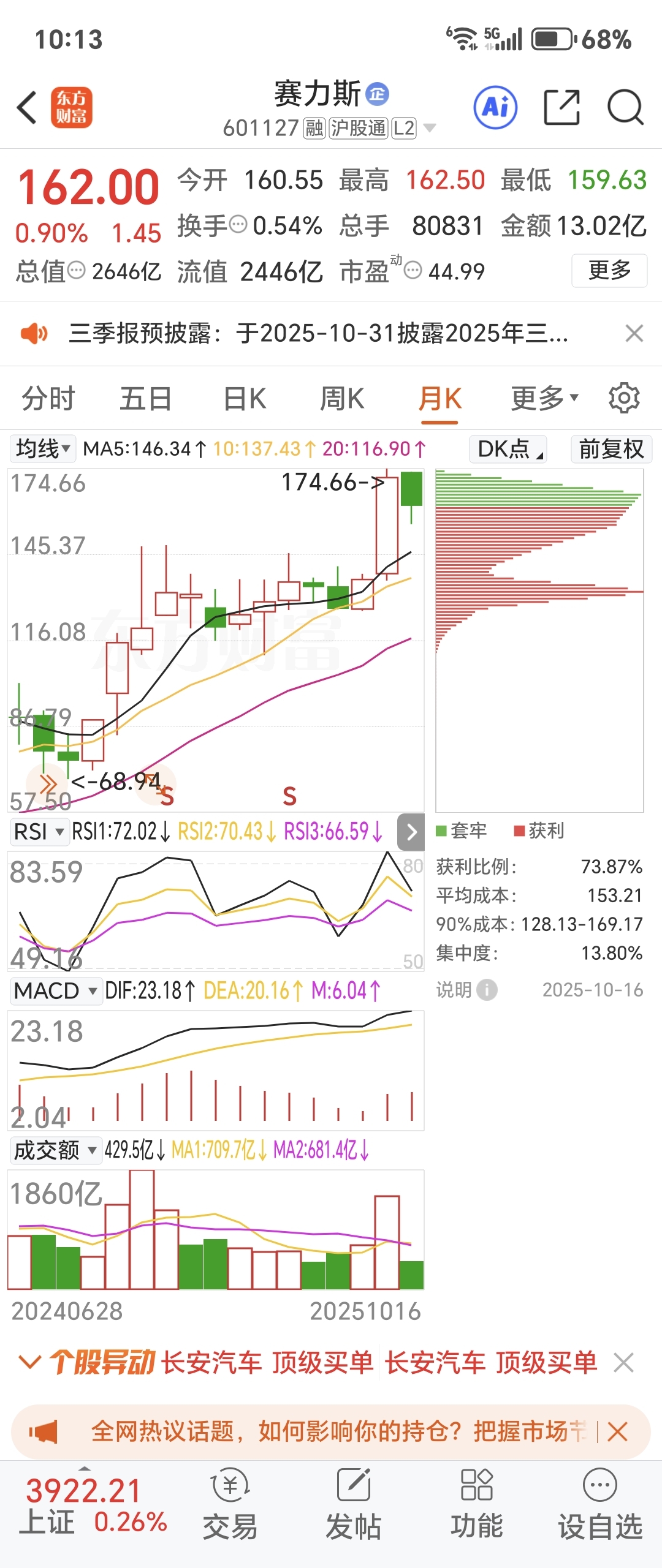Viewport: 662px width, 1568px height.
Task: Open the AI assistant icon
Action: pos(495,108)
